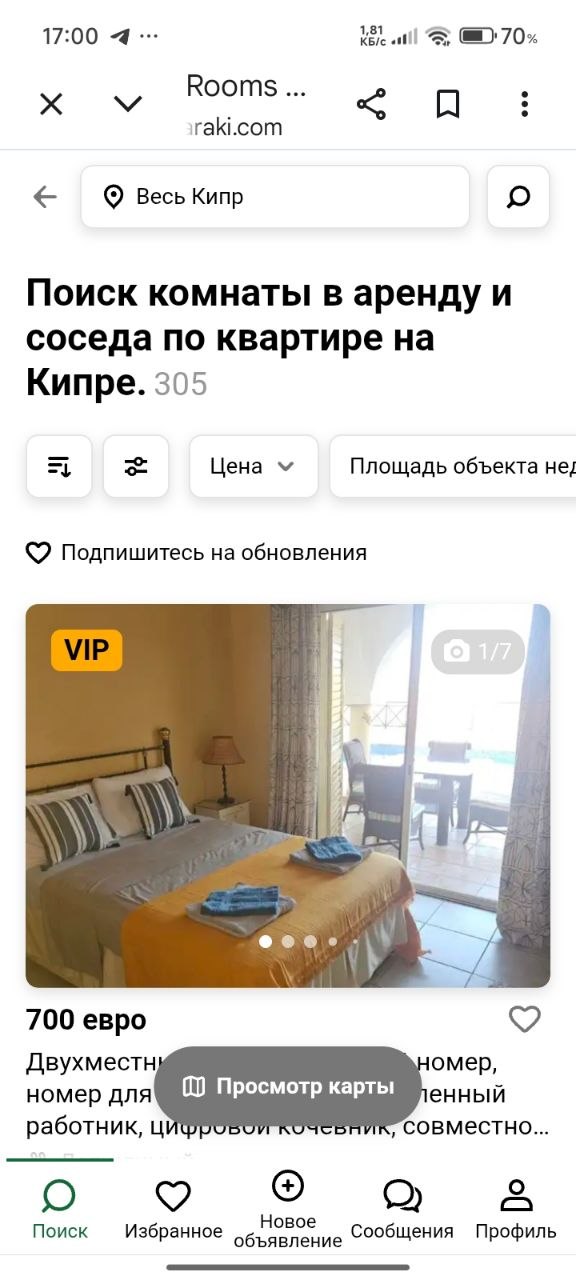Screen dimensions: 576x1280
Task: Open the sort options
Action: (x=59, y=466)
